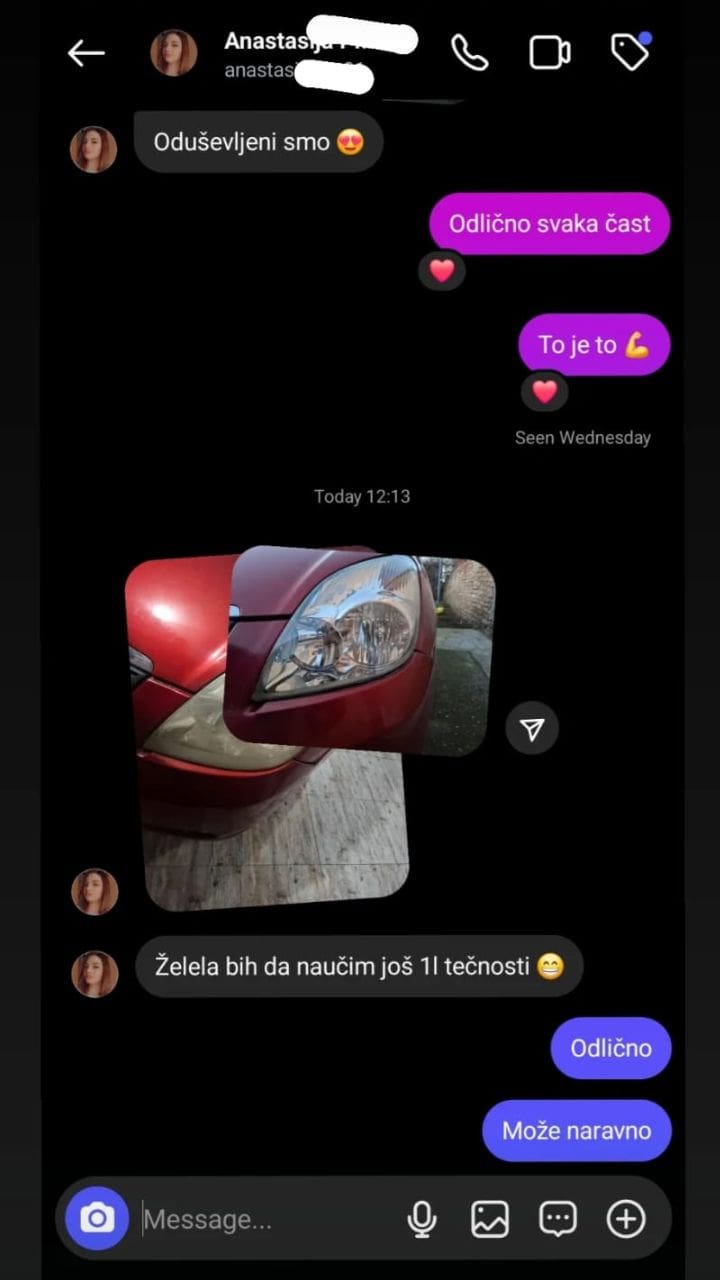Go back using the arrow icon

point(86,53)
